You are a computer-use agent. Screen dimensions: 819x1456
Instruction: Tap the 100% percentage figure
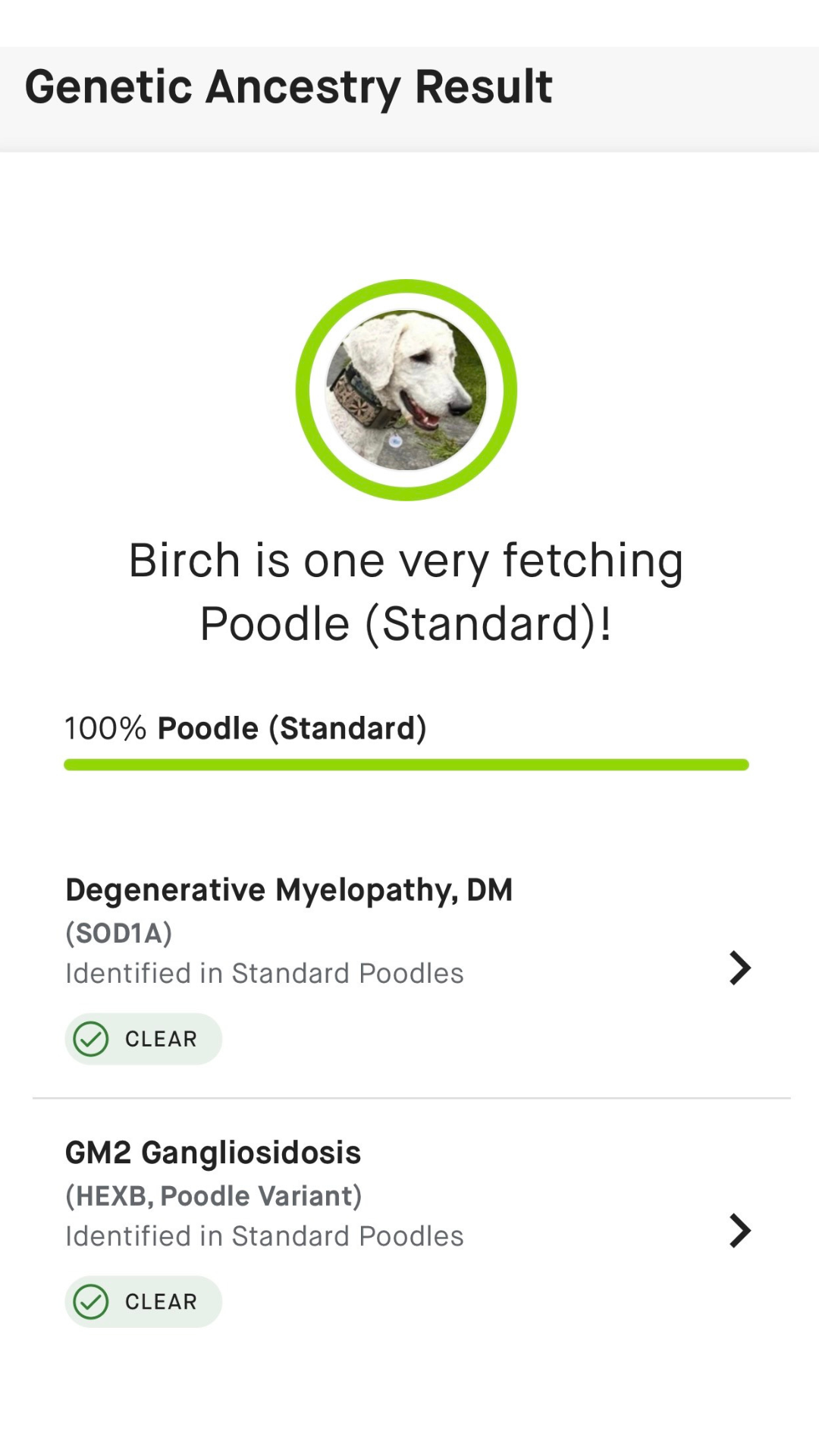tap(104, 727)
